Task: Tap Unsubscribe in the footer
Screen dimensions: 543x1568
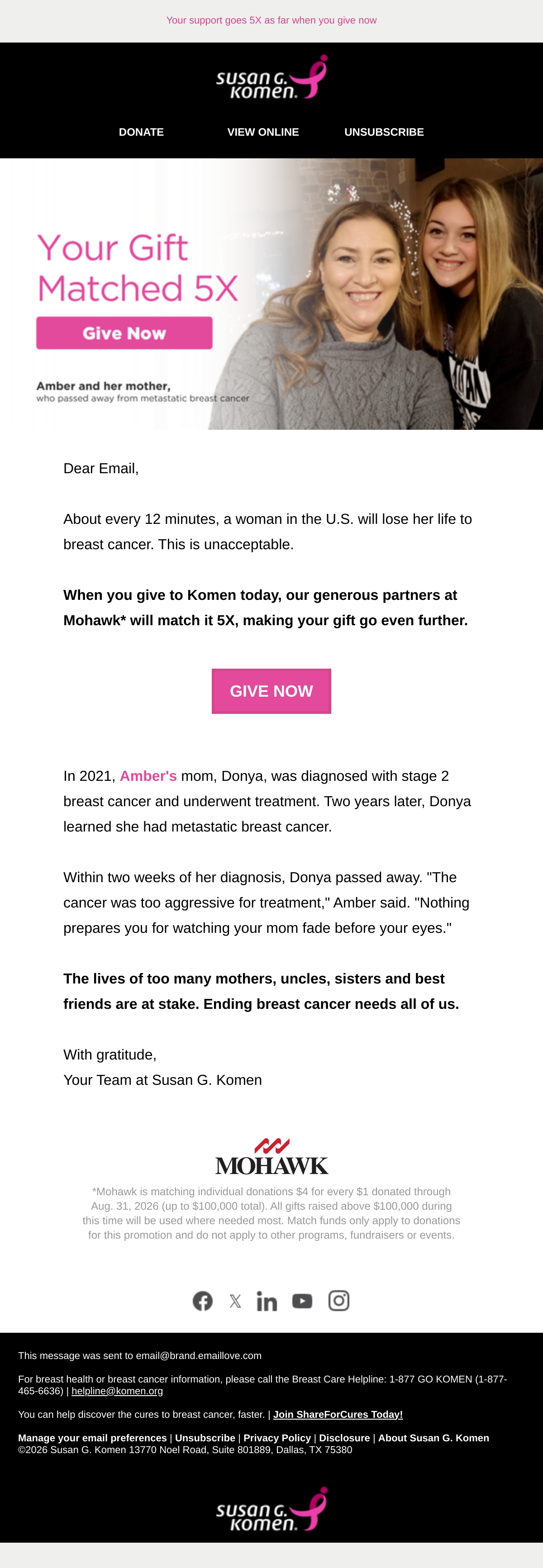Action: 205,1438
